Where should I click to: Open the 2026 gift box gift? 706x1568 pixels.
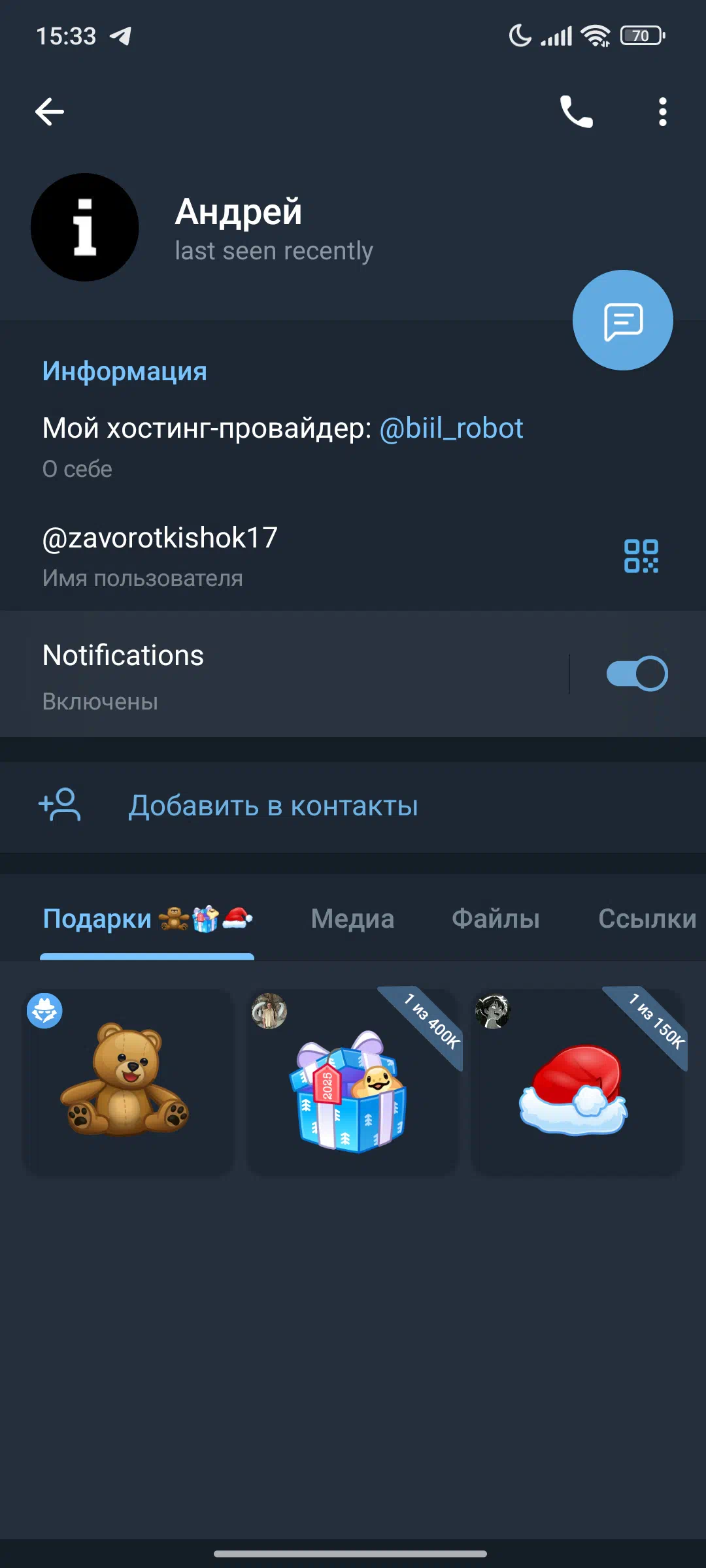[353, 1082]
